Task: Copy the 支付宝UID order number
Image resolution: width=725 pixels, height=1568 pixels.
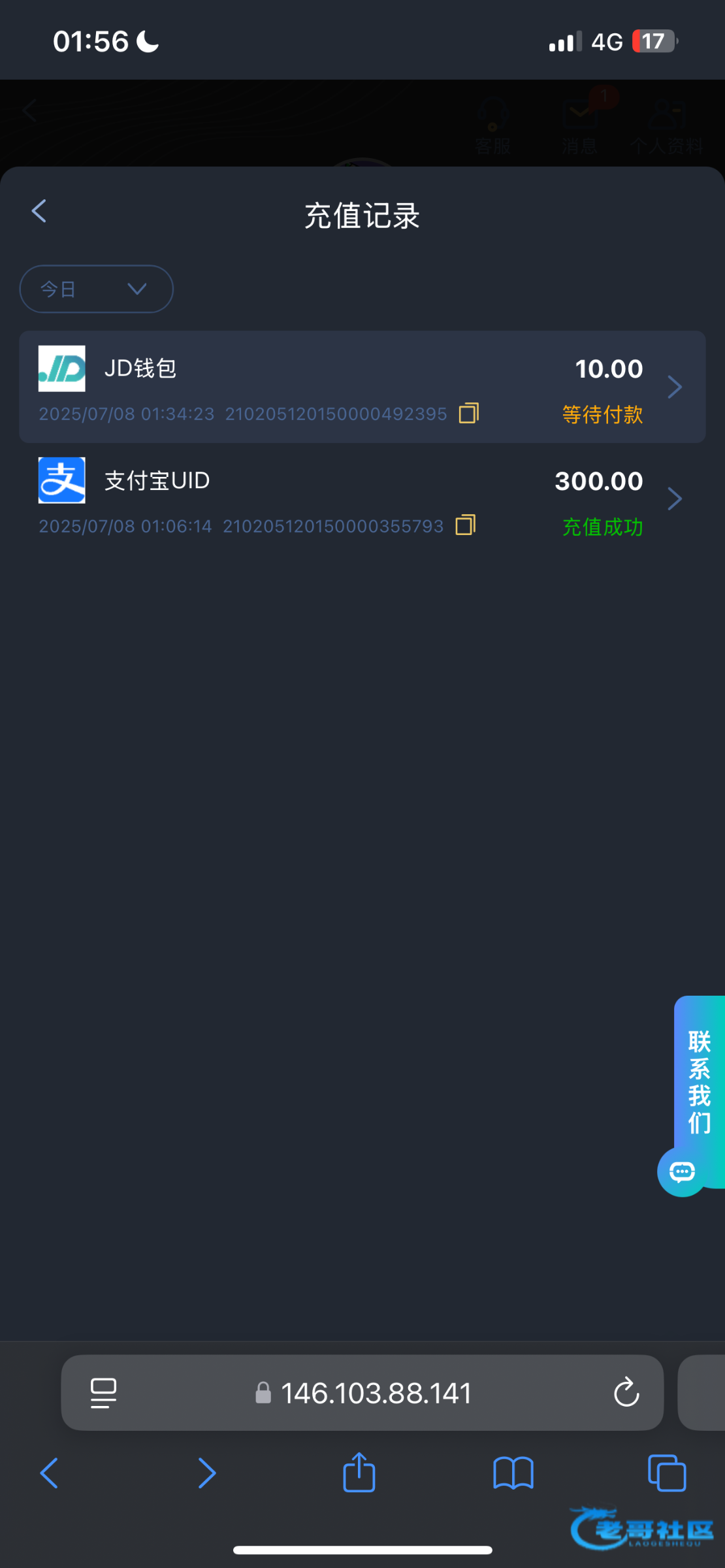Action: (x=466, y=525)
